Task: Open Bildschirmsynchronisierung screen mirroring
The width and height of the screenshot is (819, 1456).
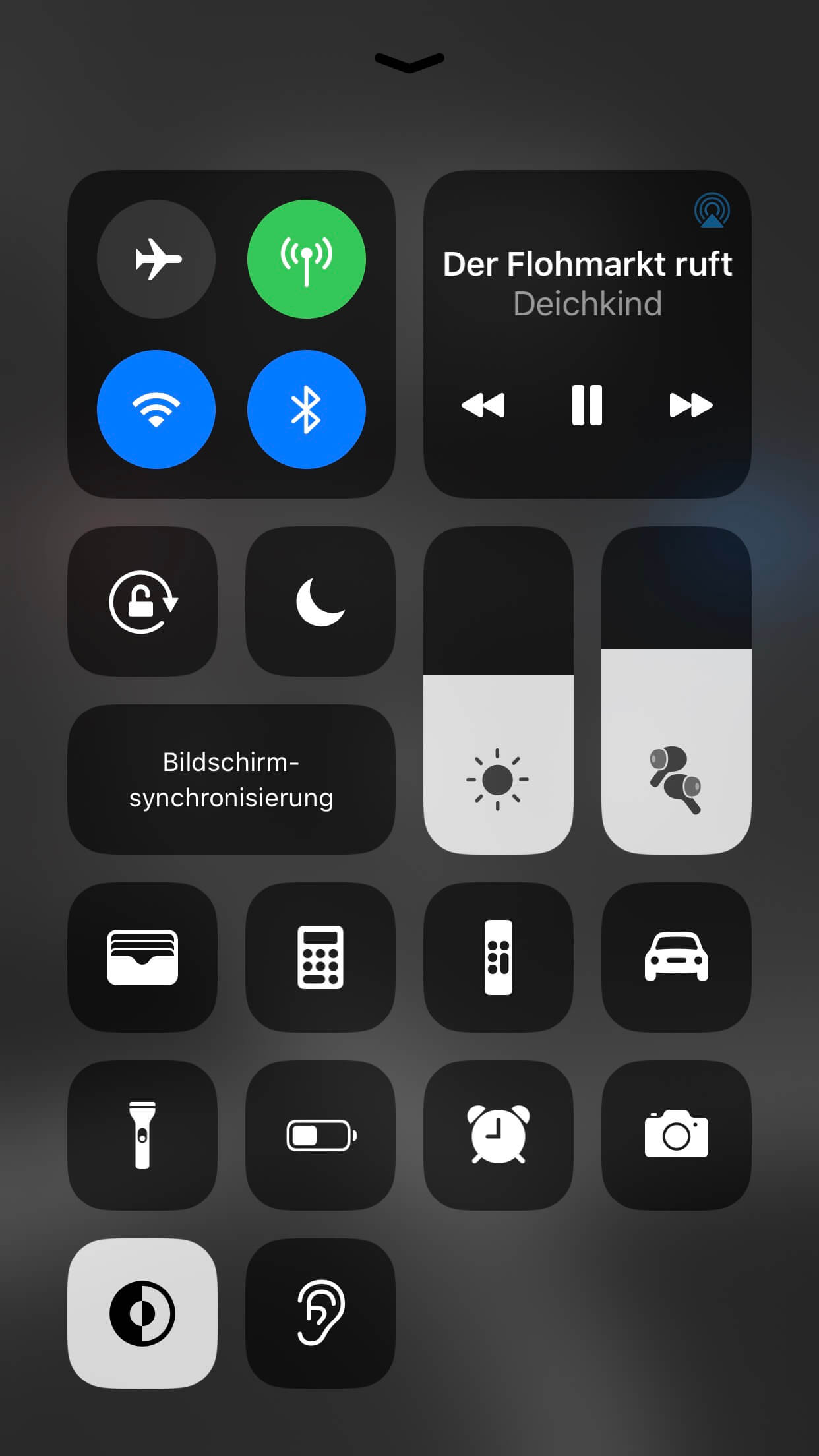Action: tap(231, 779)
